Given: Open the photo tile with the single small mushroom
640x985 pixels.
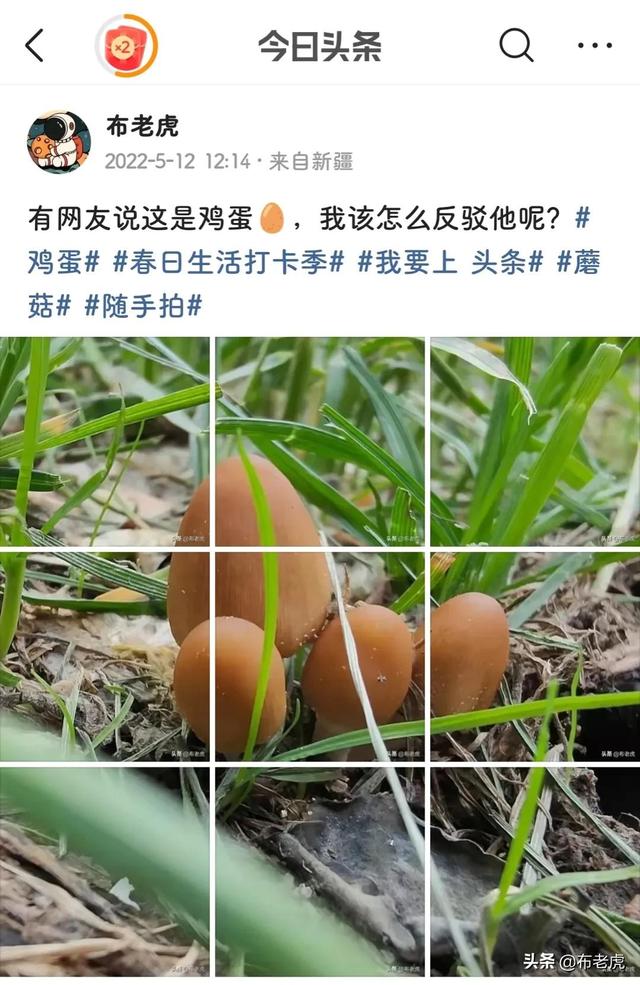Looking at the screenshot, I should click(534, 657).
